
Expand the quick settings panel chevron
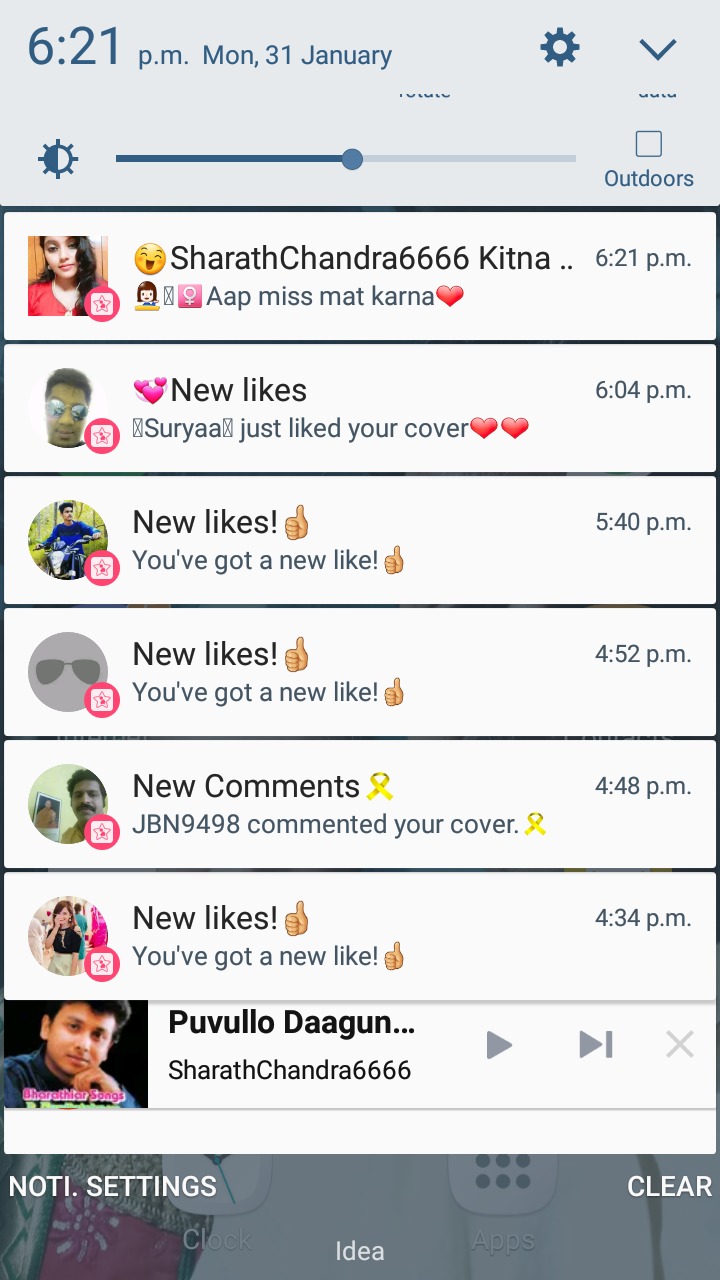tap(657, 48)
